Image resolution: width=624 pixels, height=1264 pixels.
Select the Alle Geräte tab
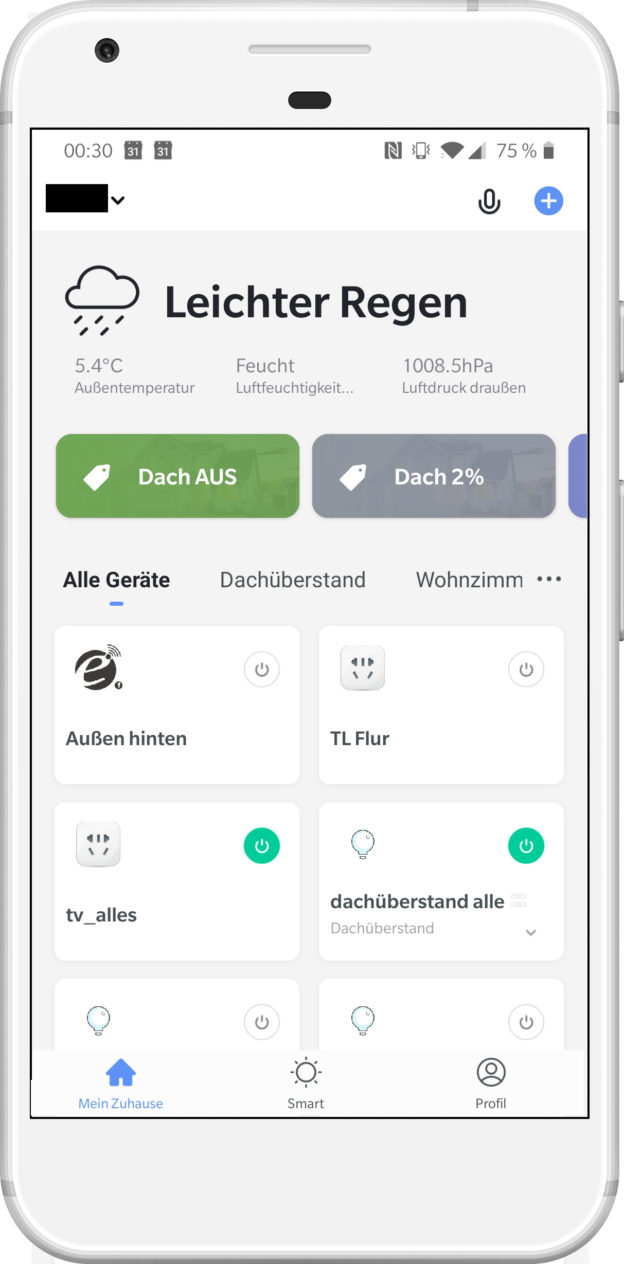click(x=116, y=580)
